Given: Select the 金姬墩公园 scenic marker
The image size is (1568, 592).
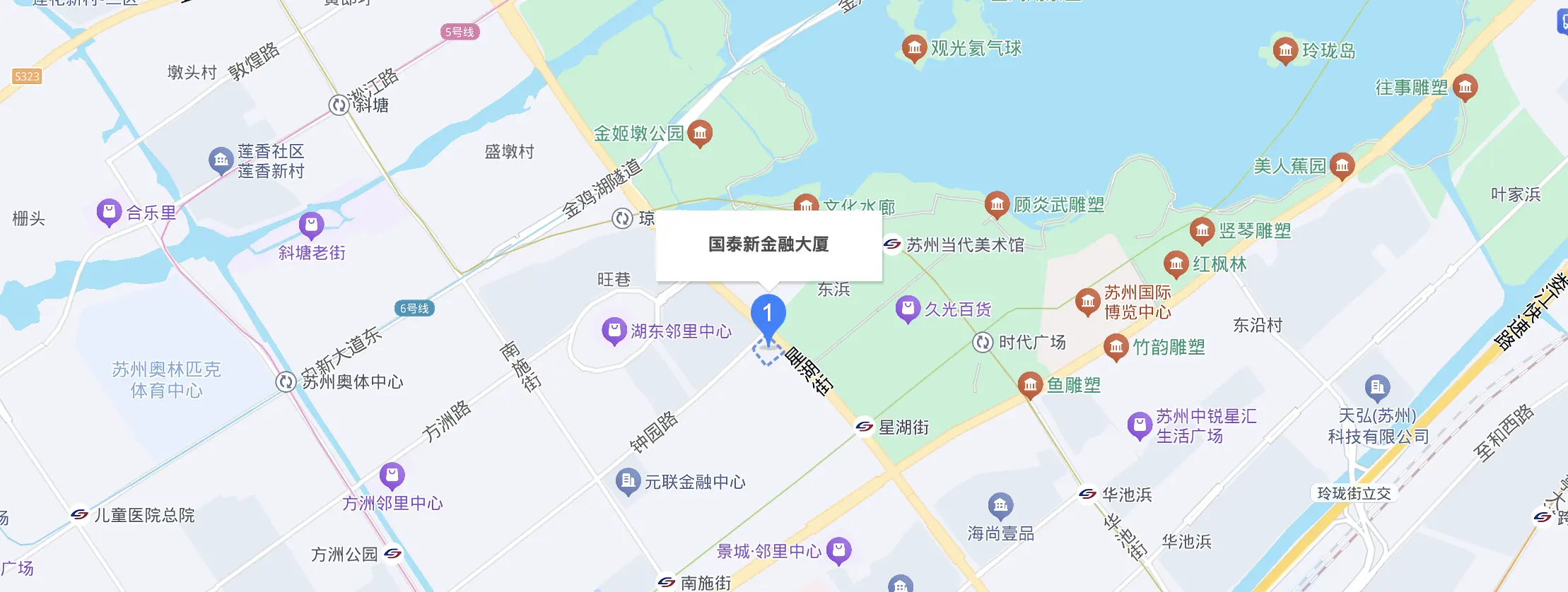Looking at the screenshot, I should click(700, 132).
